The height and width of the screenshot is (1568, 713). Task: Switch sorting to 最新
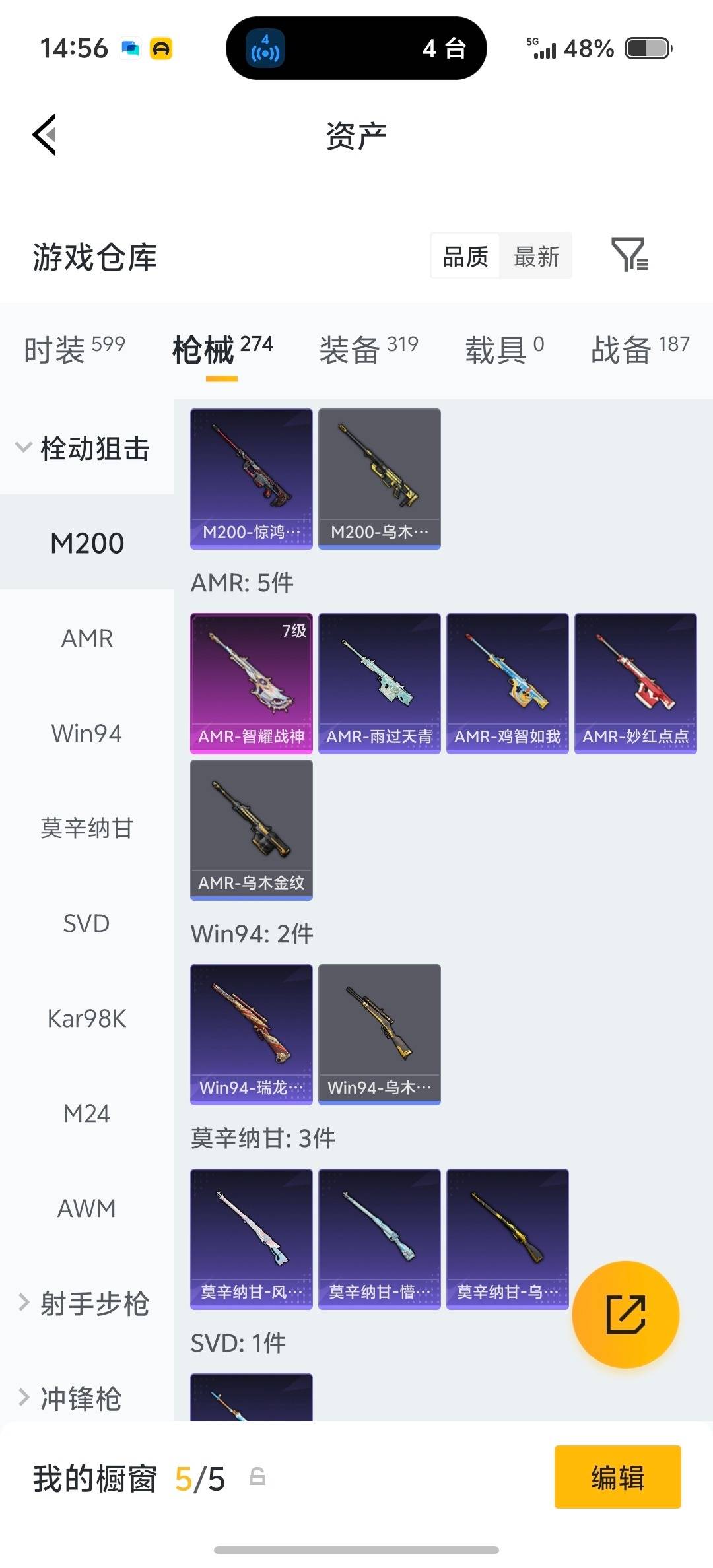(536, 256)
